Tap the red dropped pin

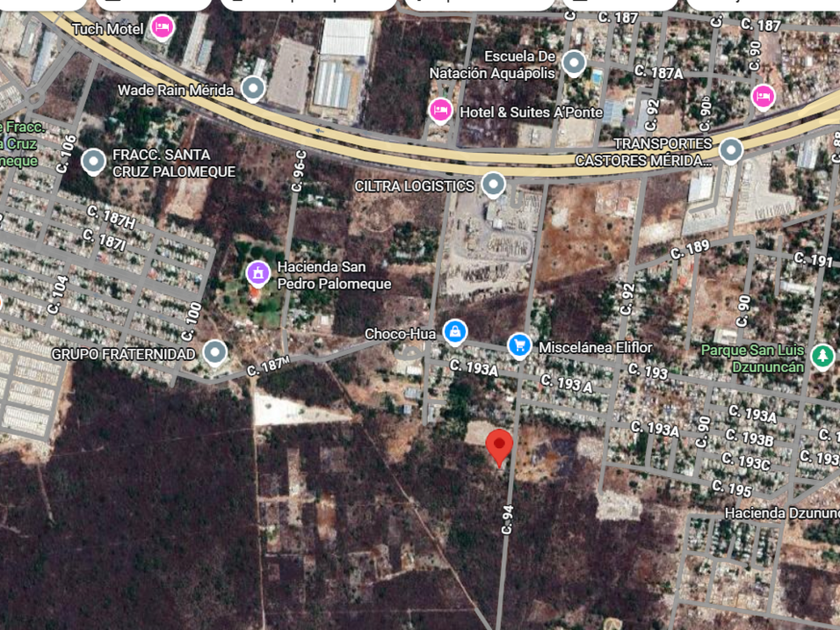pos(499,448)
